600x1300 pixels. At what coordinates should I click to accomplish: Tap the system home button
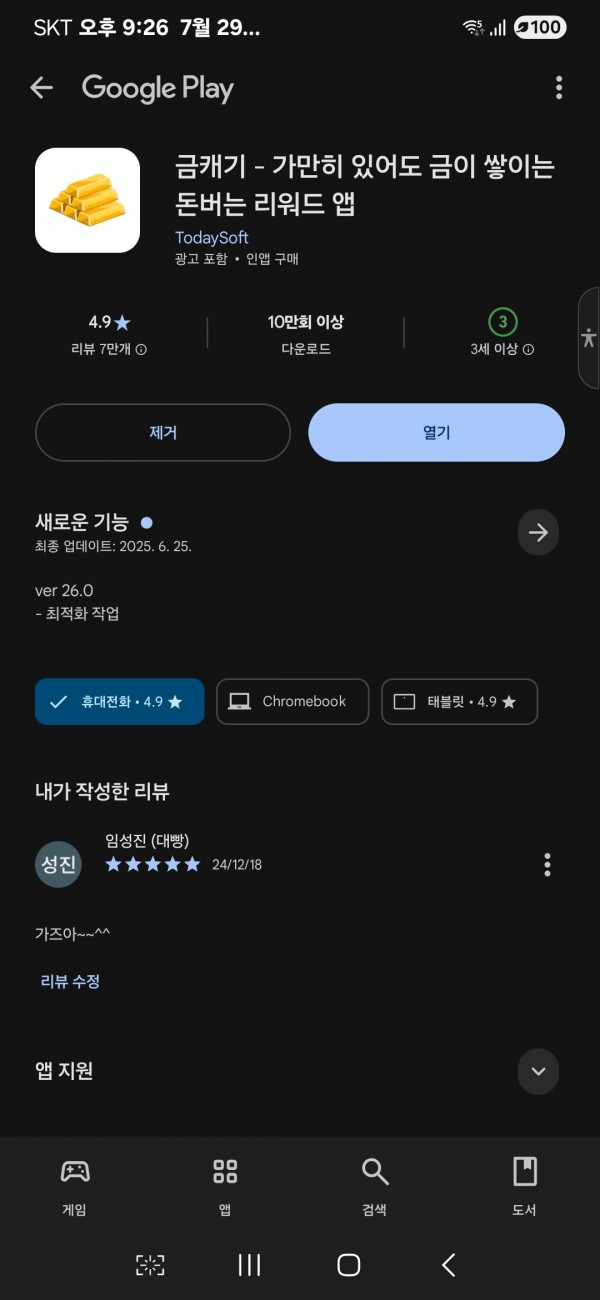(348, 1265)
